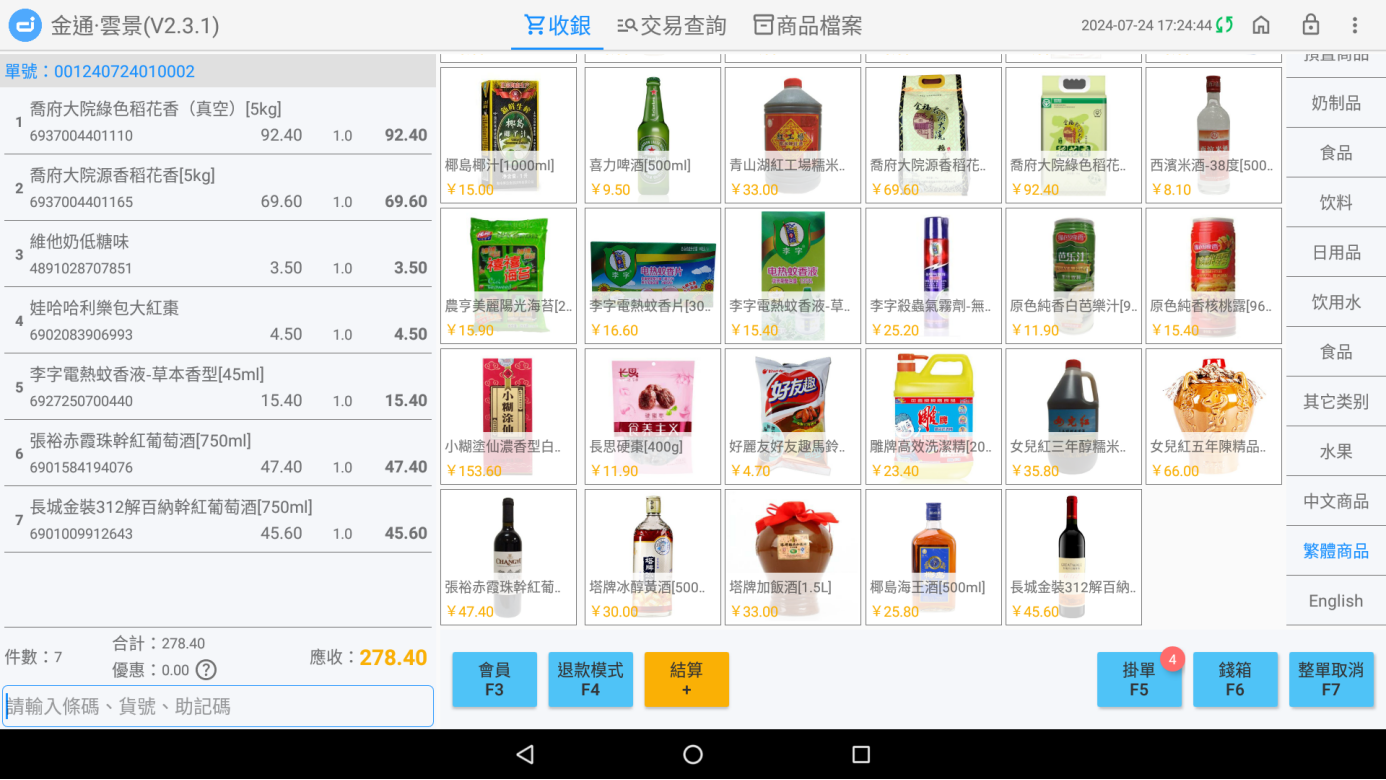Cancel the whole order with 整單取消 F7
The width and height of the screenshot is (1386, 780).
1331,680
